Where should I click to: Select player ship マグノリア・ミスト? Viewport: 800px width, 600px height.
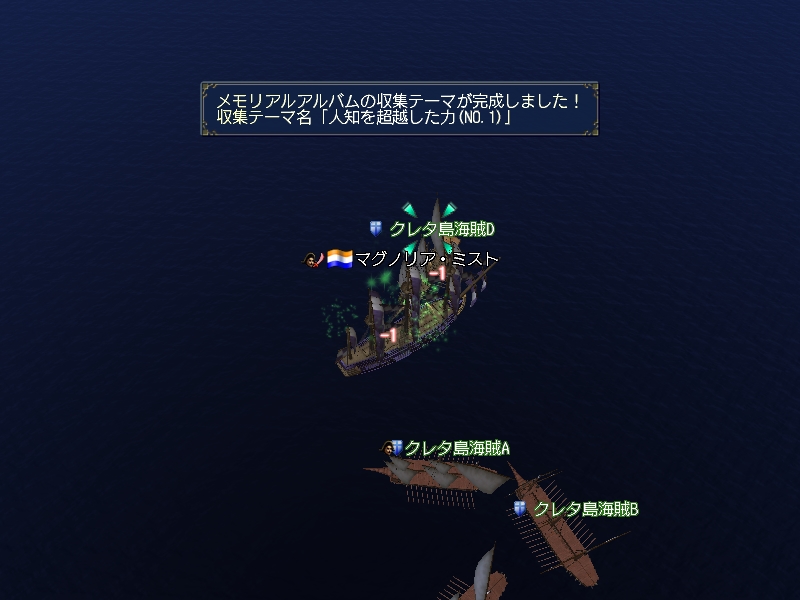pos(426,260)
